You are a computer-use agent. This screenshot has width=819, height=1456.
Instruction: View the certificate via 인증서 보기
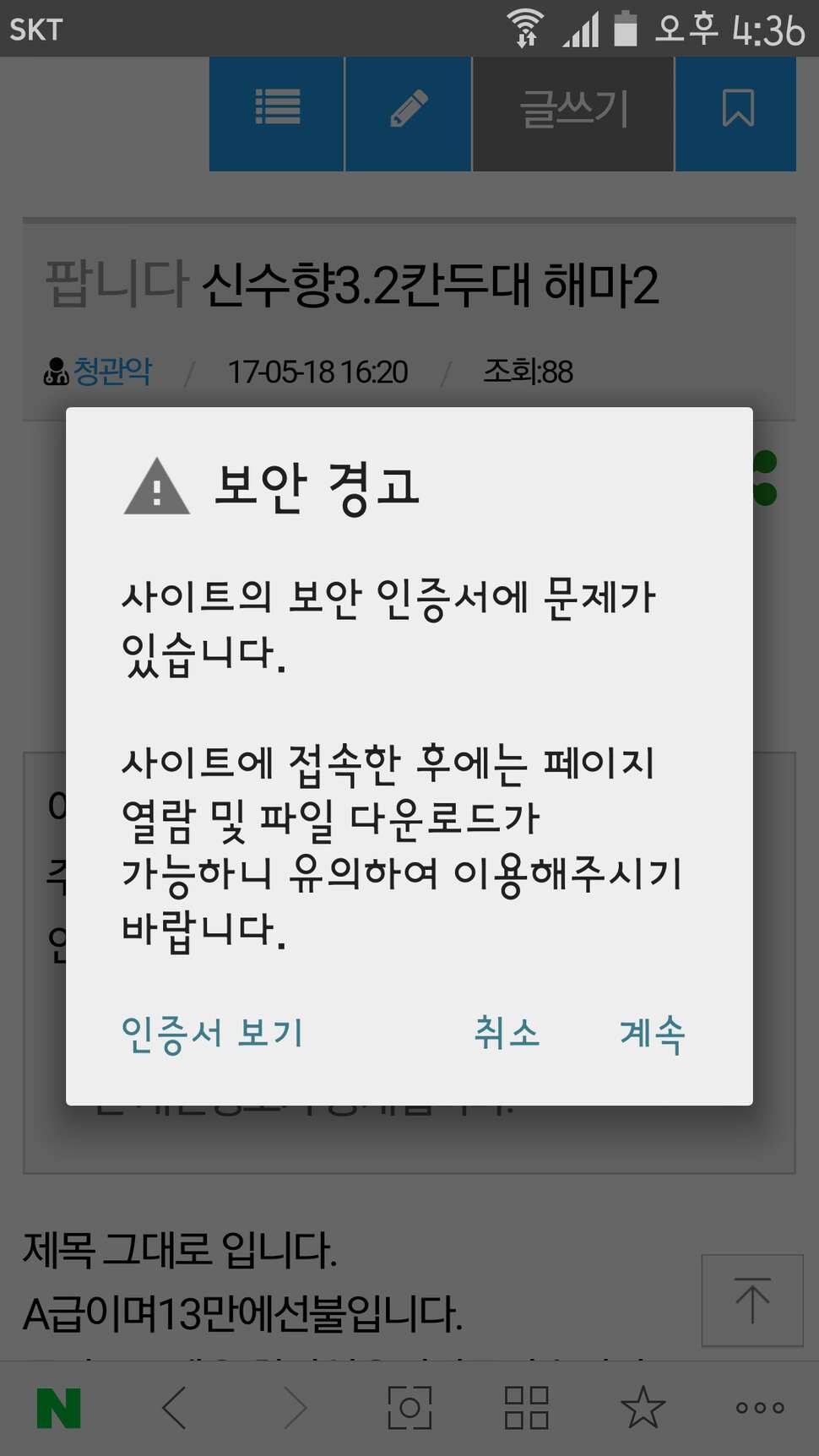pyautogui.click(x=212, y=1033)
